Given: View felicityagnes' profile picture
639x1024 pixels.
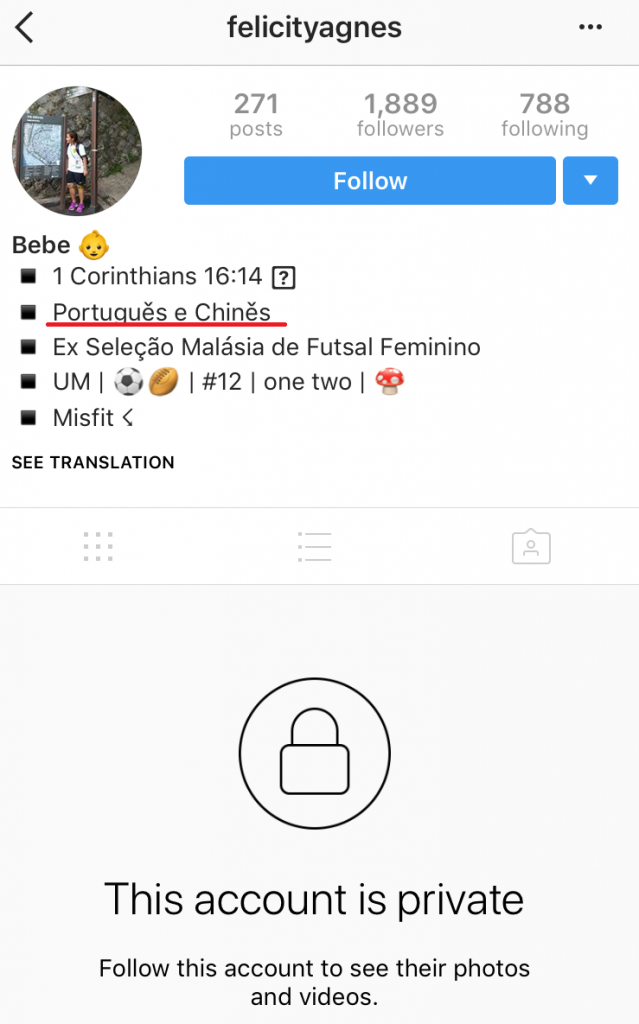Looking at the screenshot, I should click(x=77, y=151).
